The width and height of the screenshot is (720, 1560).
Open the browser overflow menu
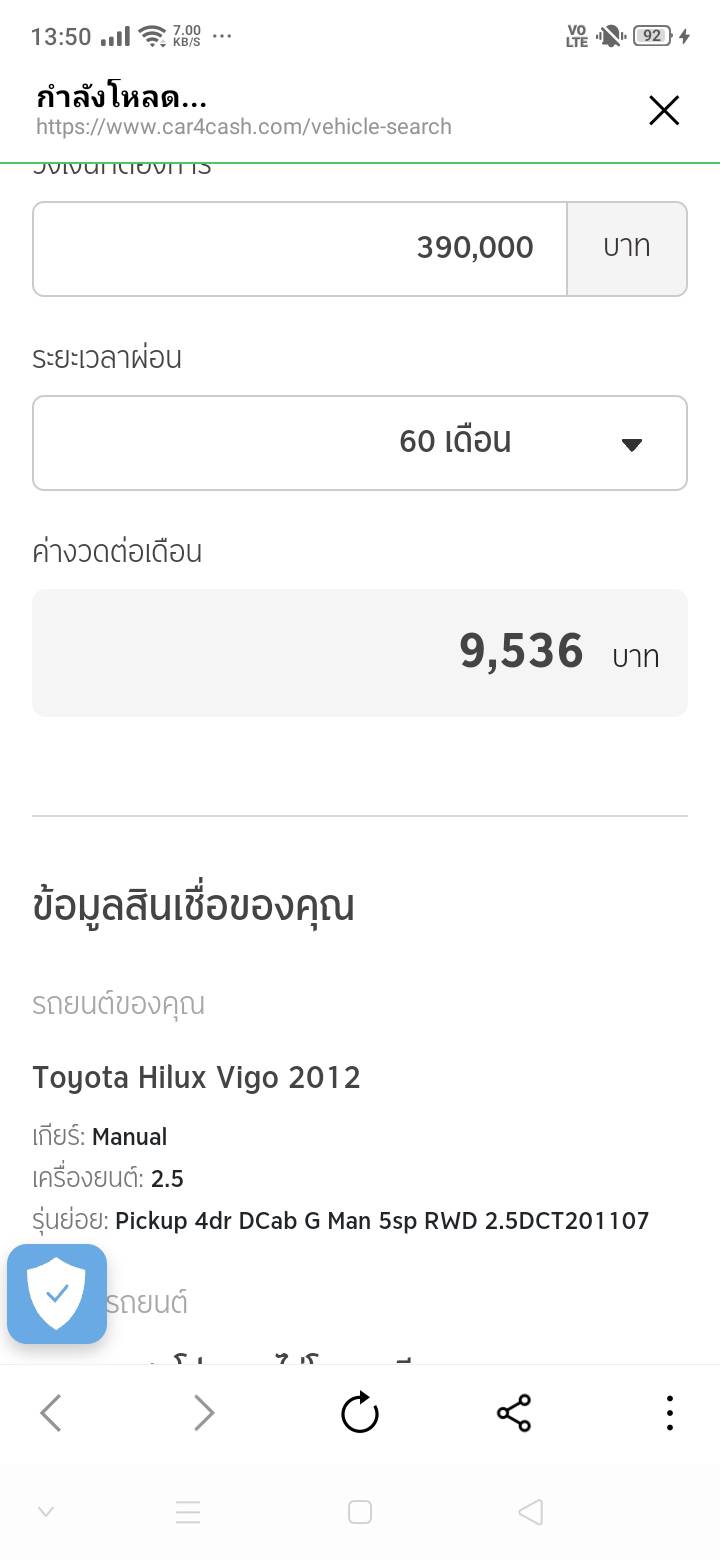pos(669,1413)
